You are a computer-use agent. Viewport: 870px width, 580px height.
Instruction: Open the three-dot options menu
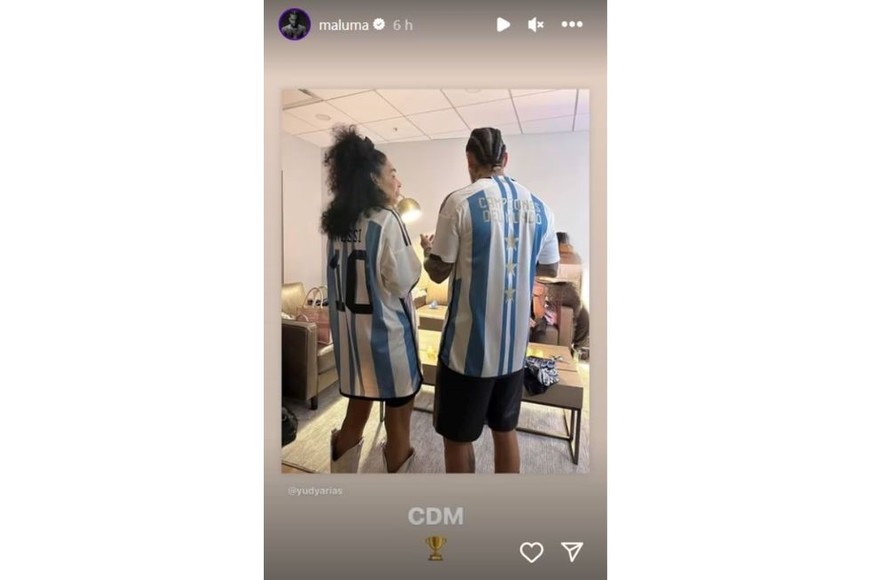(x=572, y=24)
